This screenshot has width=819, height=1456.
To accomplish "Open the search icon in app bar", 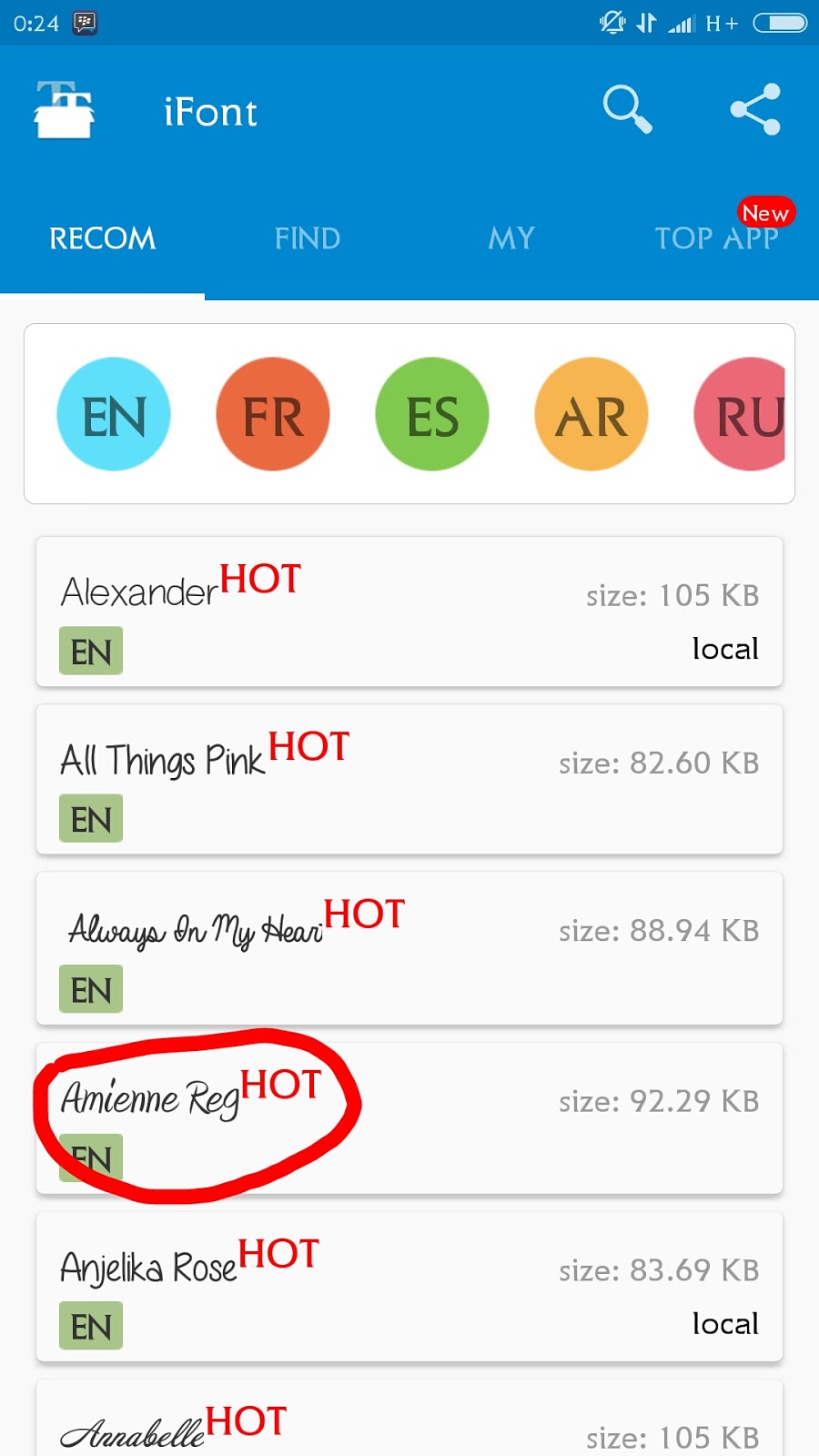I will click(x=627, y=110).
